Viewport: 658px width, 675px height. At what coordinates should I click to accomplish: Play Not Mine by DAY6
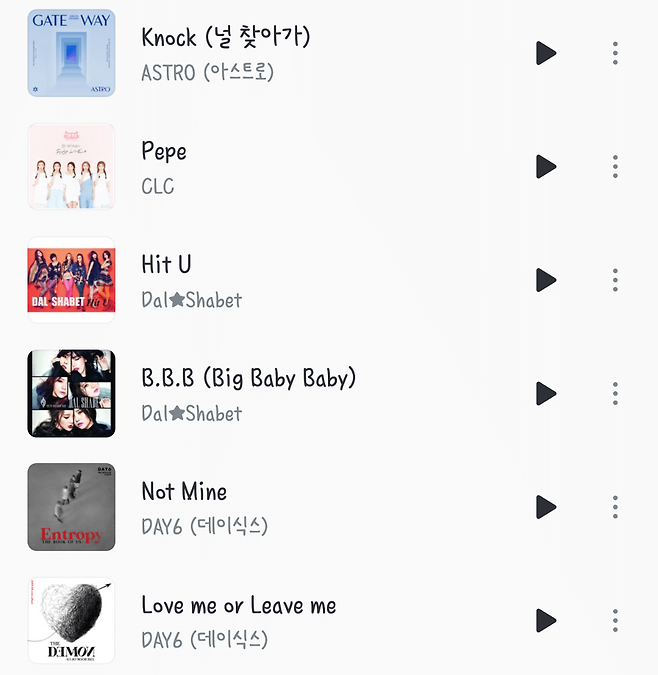coord(545,507)
